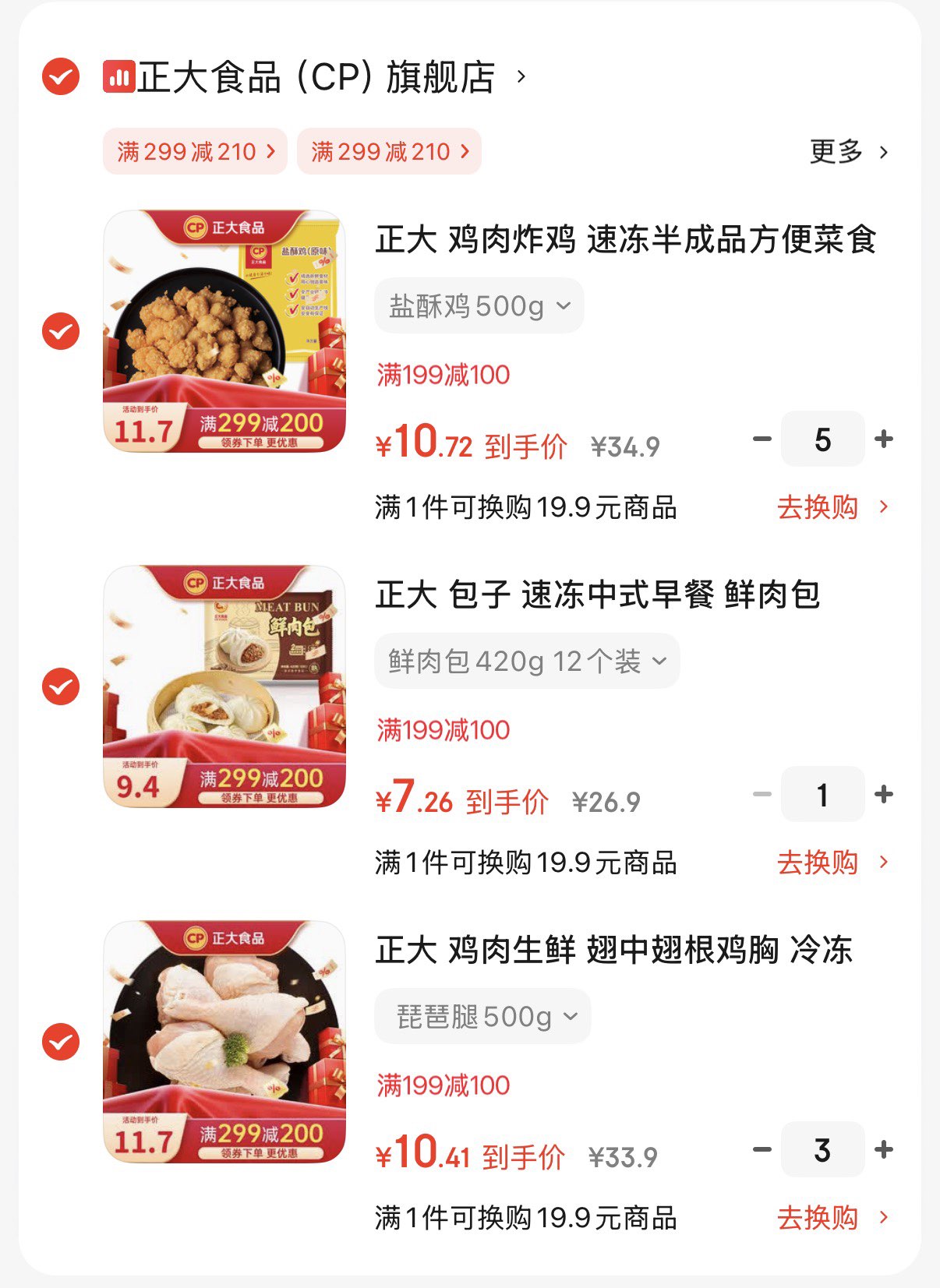View the 鲜肉包 product picture
This screenshot has width=940, height=1288.
224,686
